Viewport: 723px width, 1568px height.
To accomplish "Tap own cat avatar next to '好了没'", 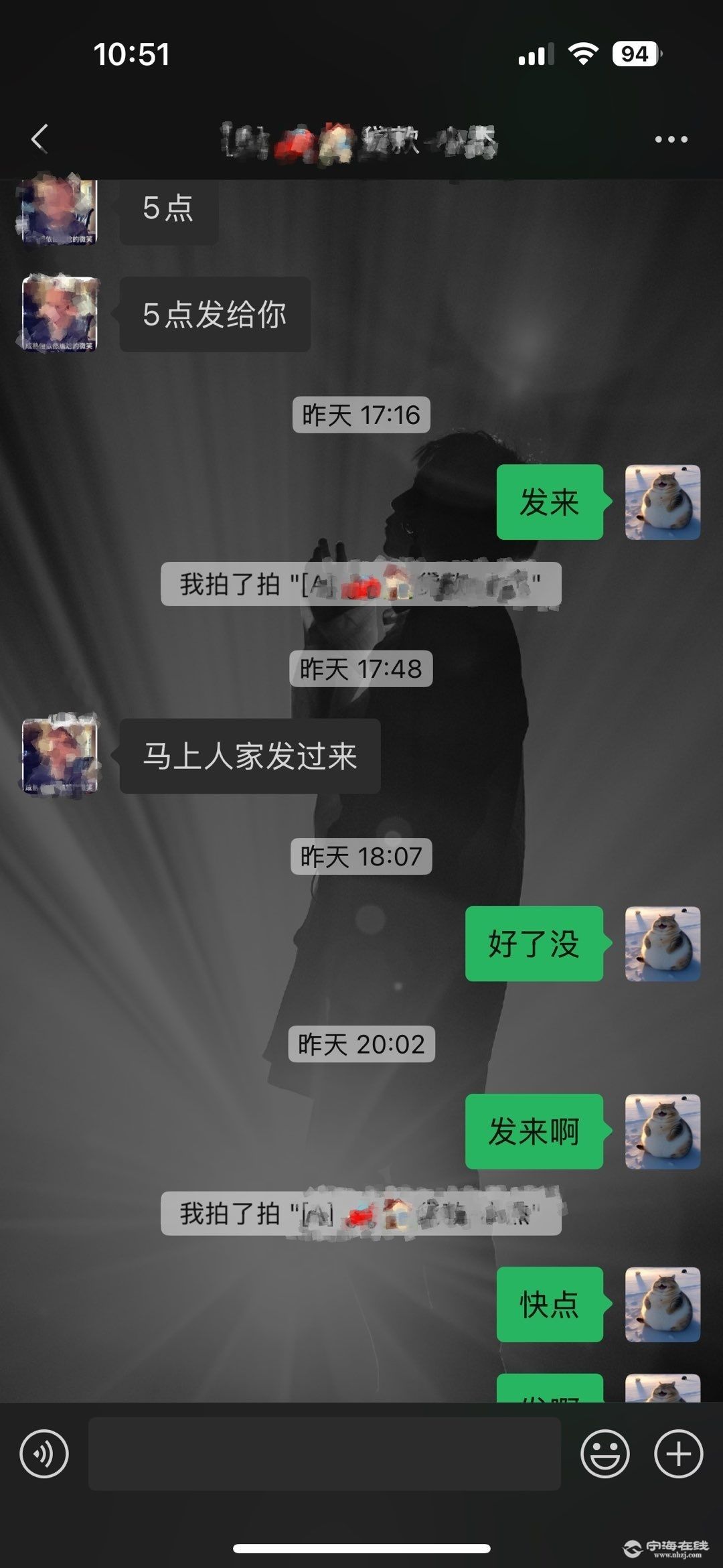I will (662, 944).
